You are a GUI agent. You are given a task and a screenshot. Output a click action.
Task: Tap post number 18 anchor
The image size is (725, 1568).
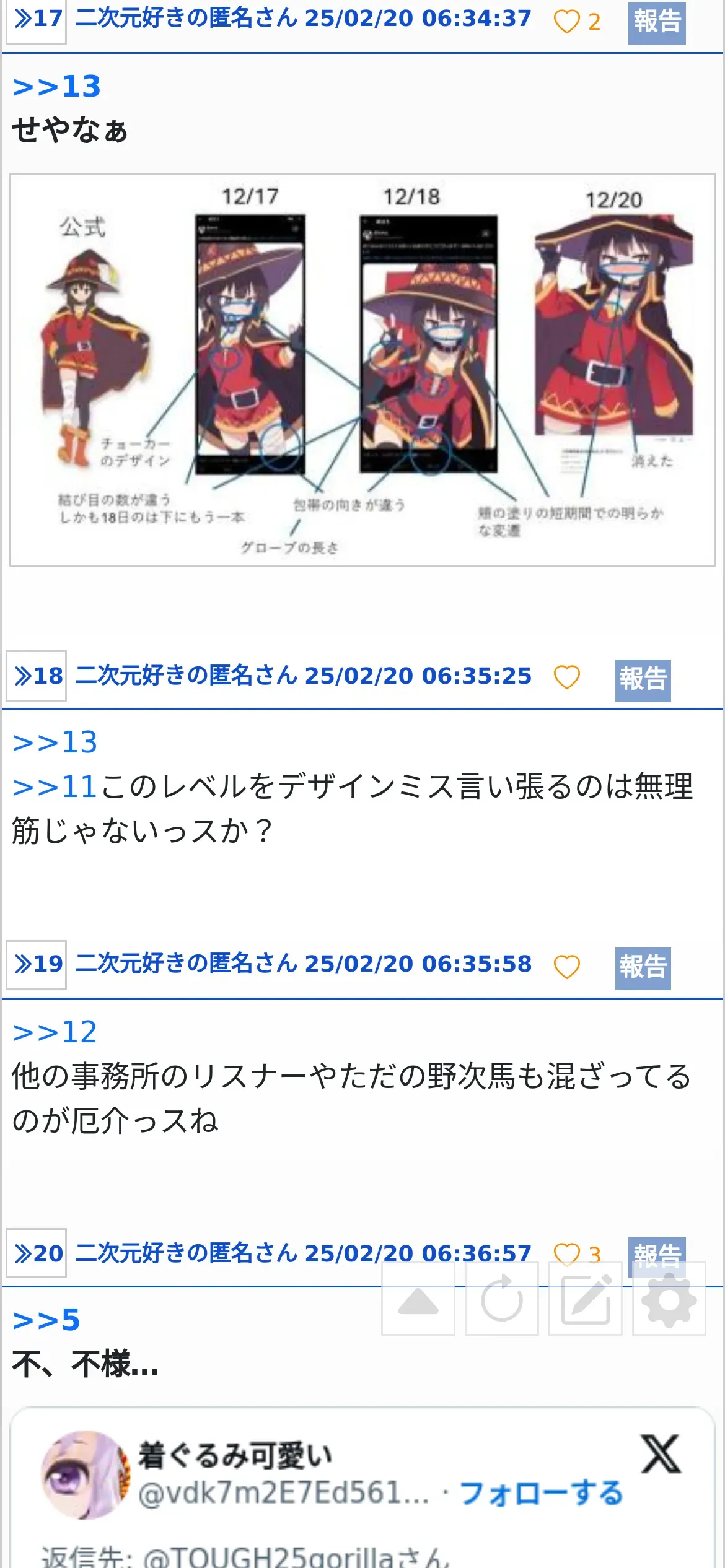pyautogui.click(x=37, y=676)
